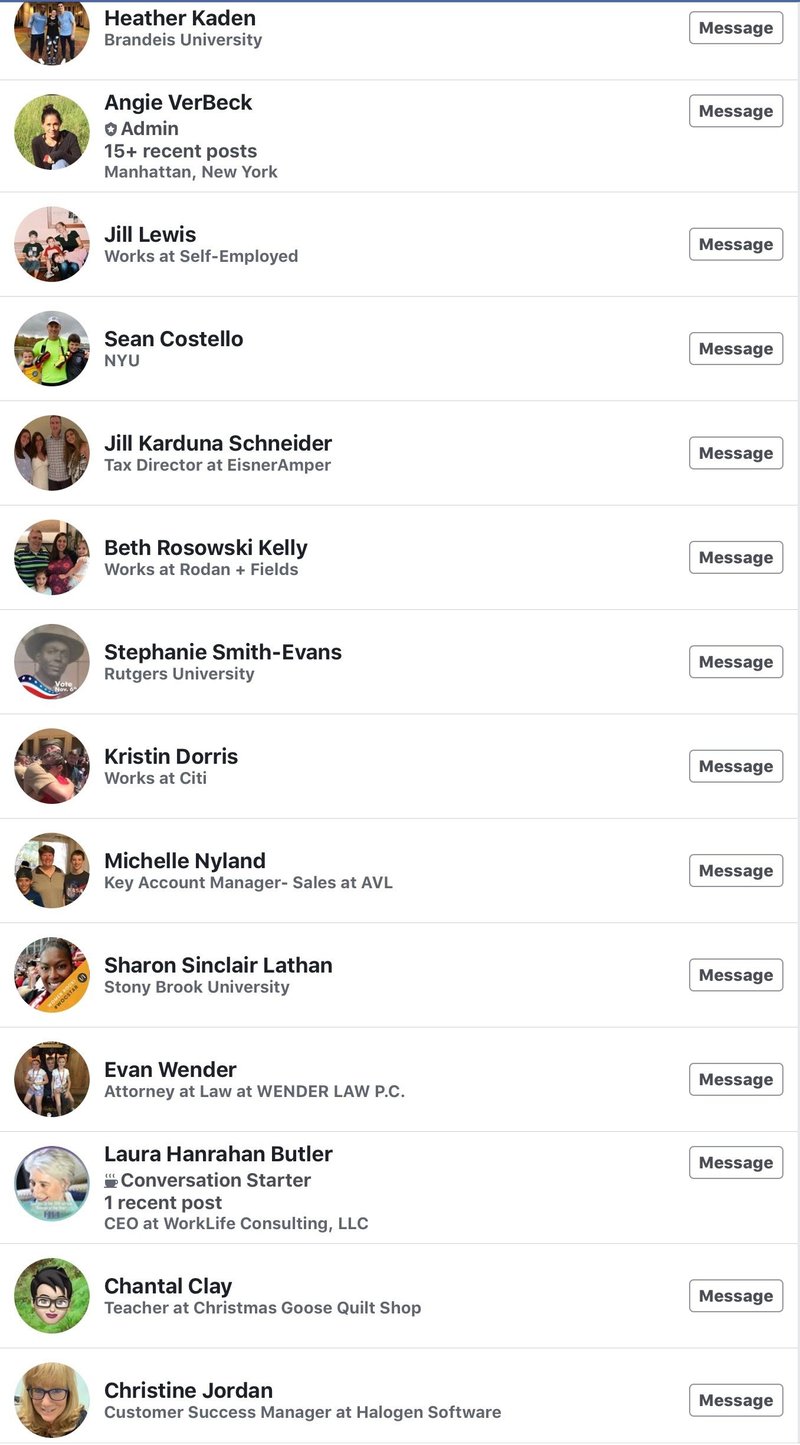800x1445 pixels.
Task: Message Heather Kaden
Action: pyautogui.click(x=736, y=28)
